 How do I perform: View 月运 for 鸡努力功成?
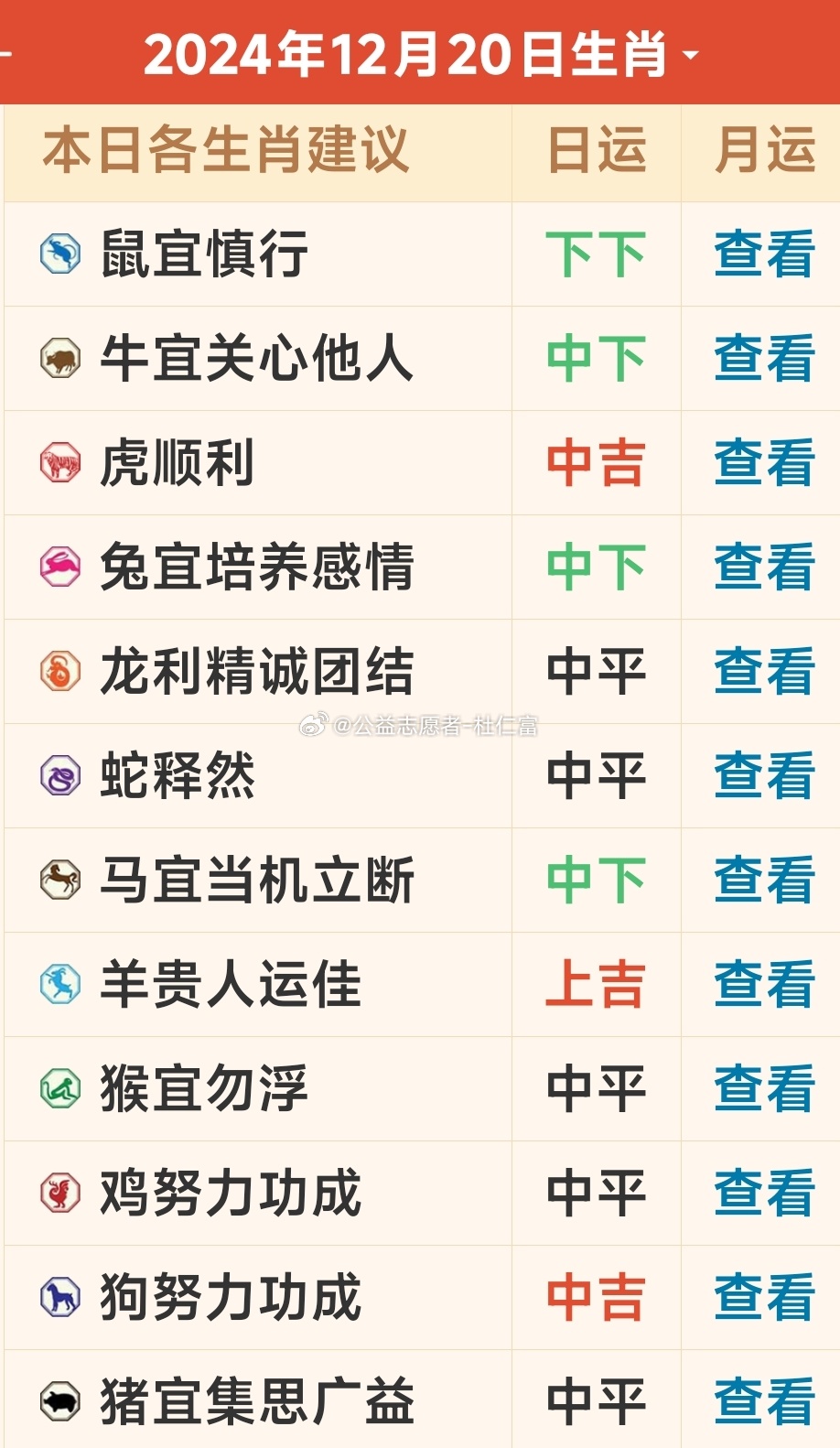764,1193
